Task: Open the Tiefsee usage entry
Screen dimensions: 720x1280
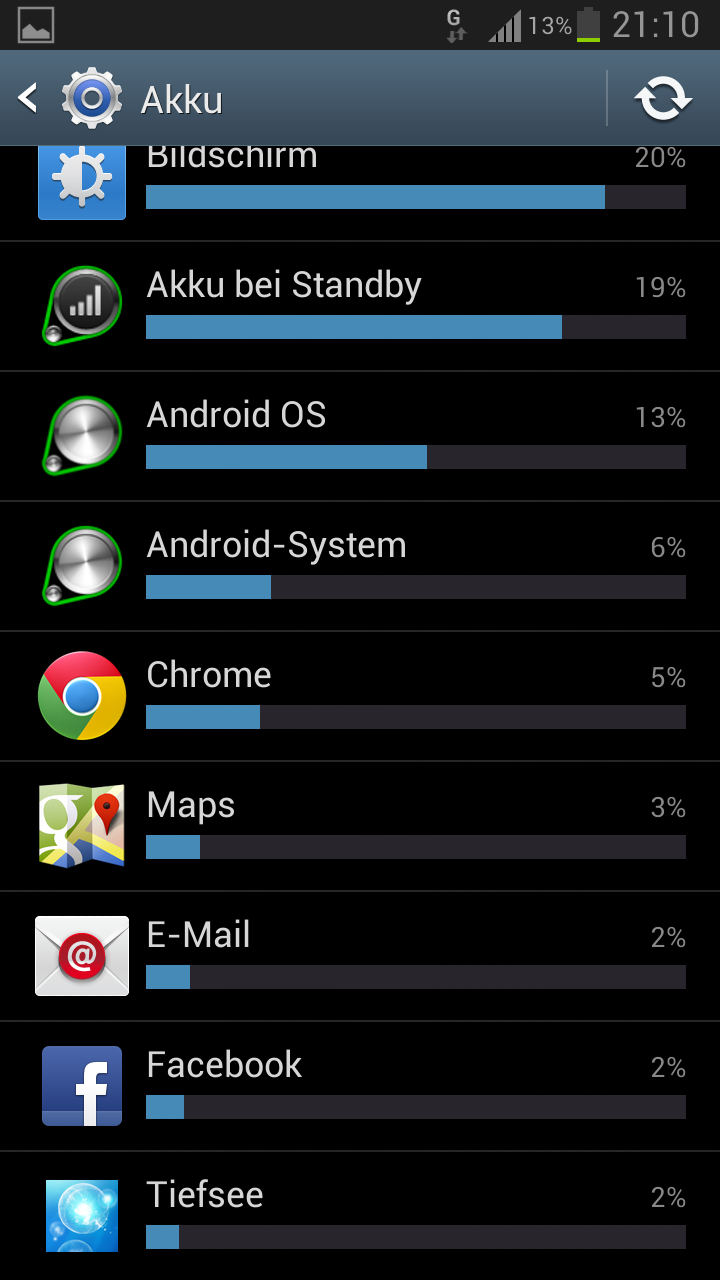Action: [x=360, y=1216]
